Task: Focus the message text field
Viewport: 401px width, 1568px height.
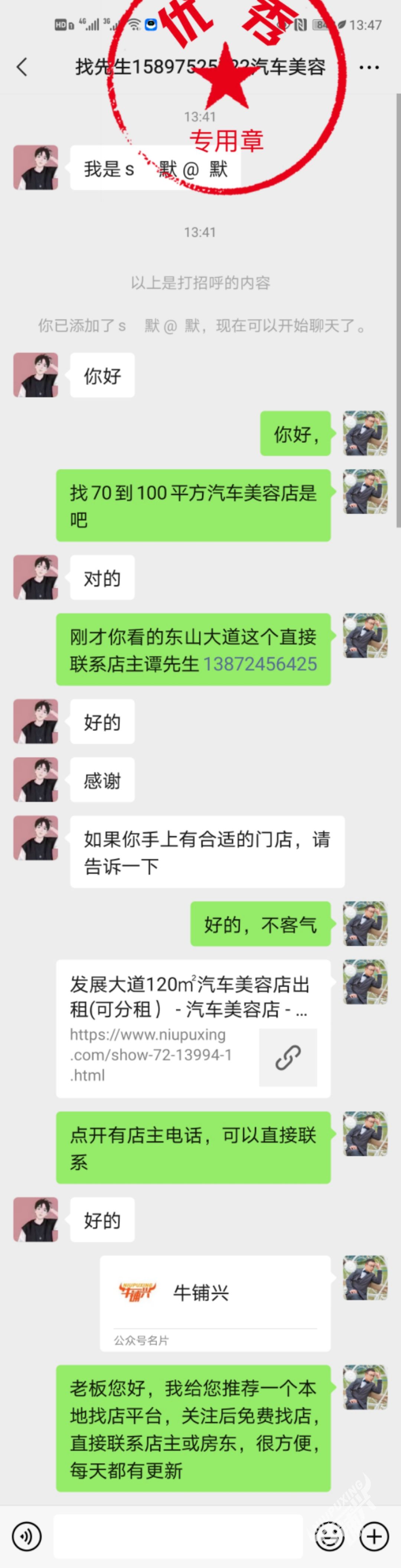Action: 178,1536
